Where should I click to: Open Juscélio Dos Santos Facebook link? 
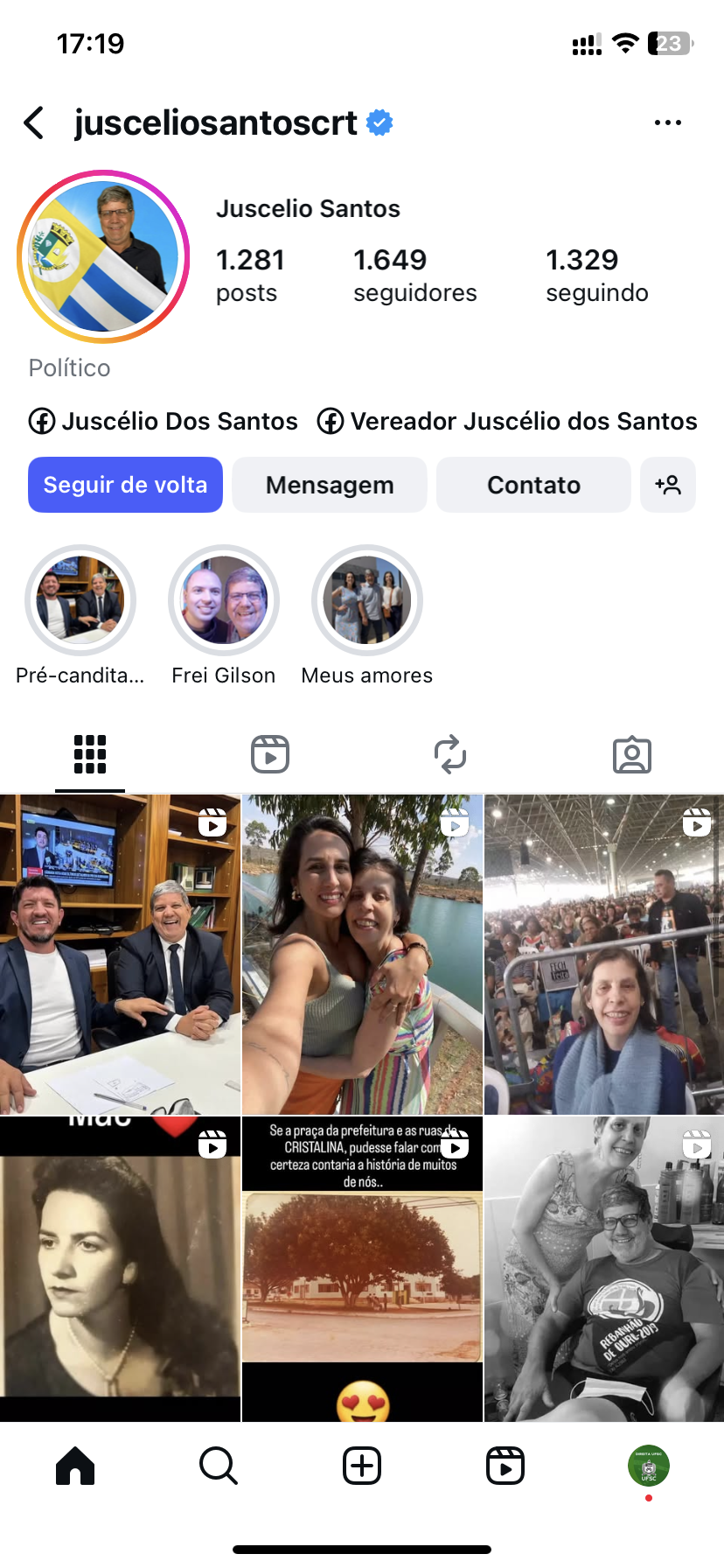pyautogui.click(x=164, y=421)
